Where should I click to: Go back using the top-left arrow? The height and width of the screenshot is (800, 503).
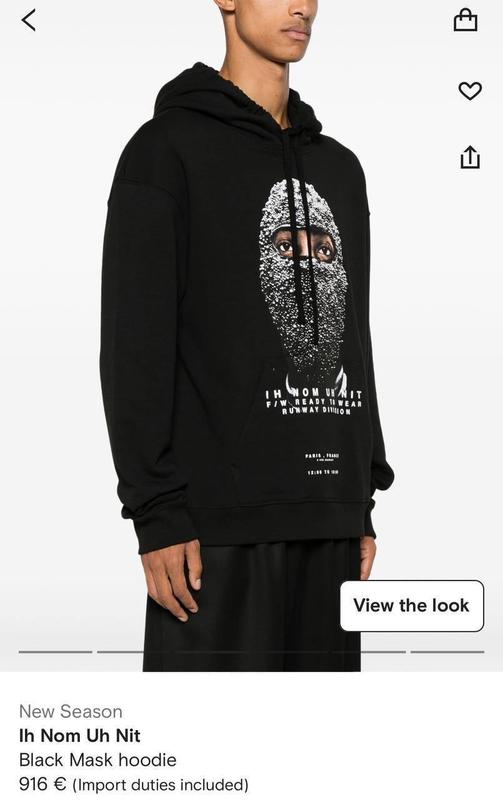click(29, 20)
